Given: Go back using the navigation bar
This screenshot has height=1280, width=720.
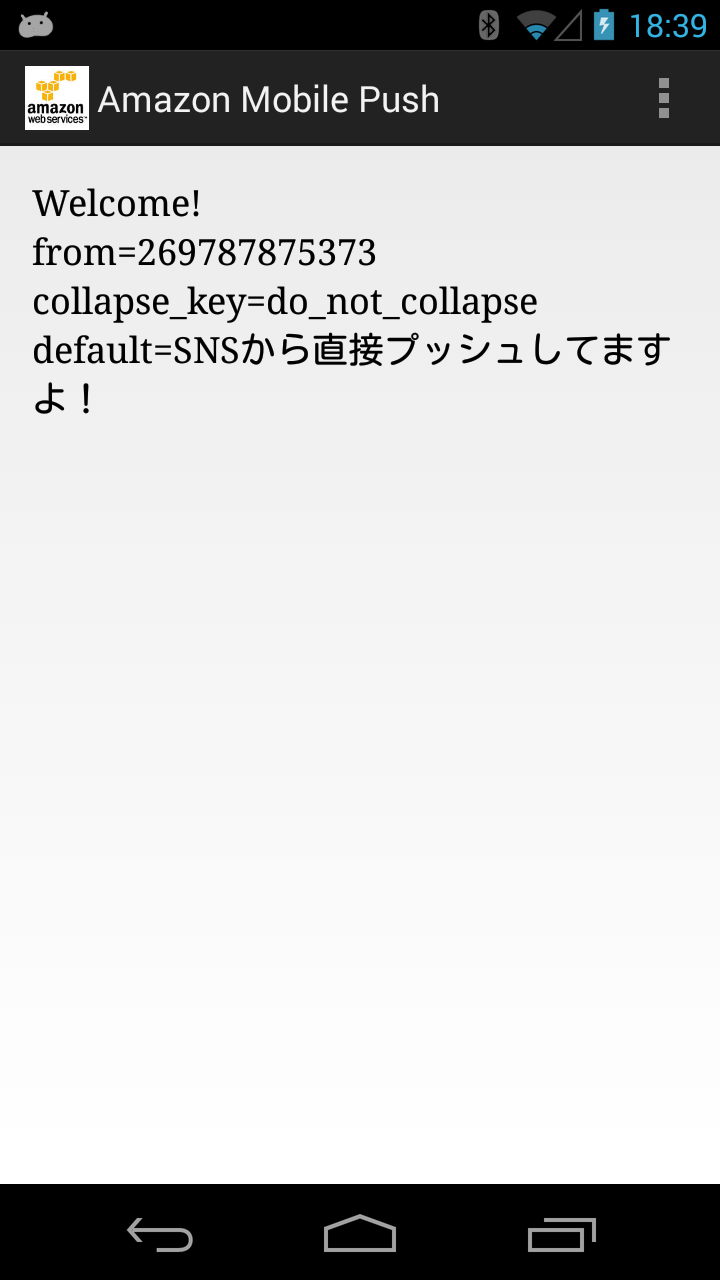Looking at the screenshot, I should coord(160,1234).
